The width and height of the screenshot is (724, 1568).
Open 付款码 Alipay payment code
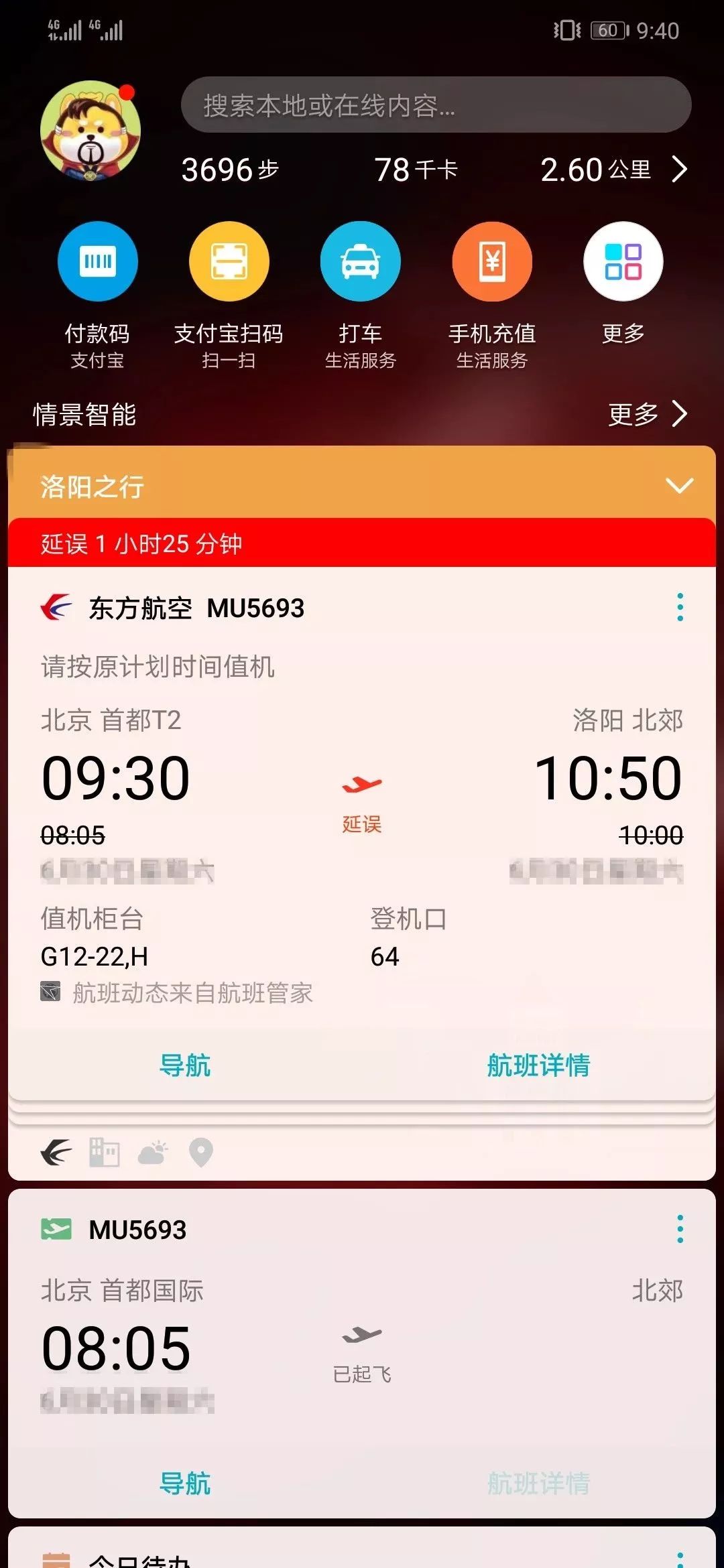(x=98, y=295)
